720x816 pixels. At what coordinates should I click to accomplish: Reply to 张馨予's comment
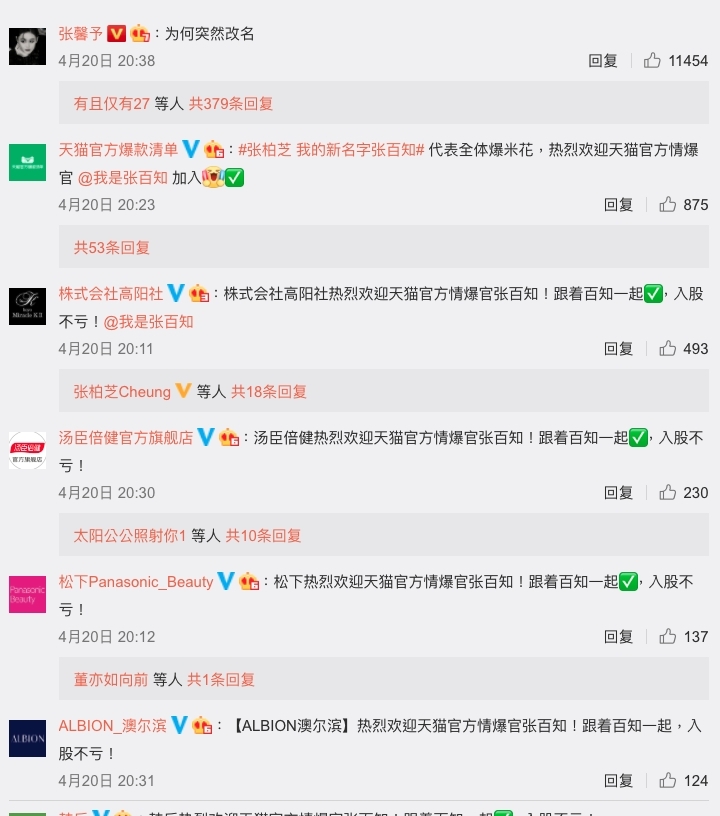click(x=603, y=61)
